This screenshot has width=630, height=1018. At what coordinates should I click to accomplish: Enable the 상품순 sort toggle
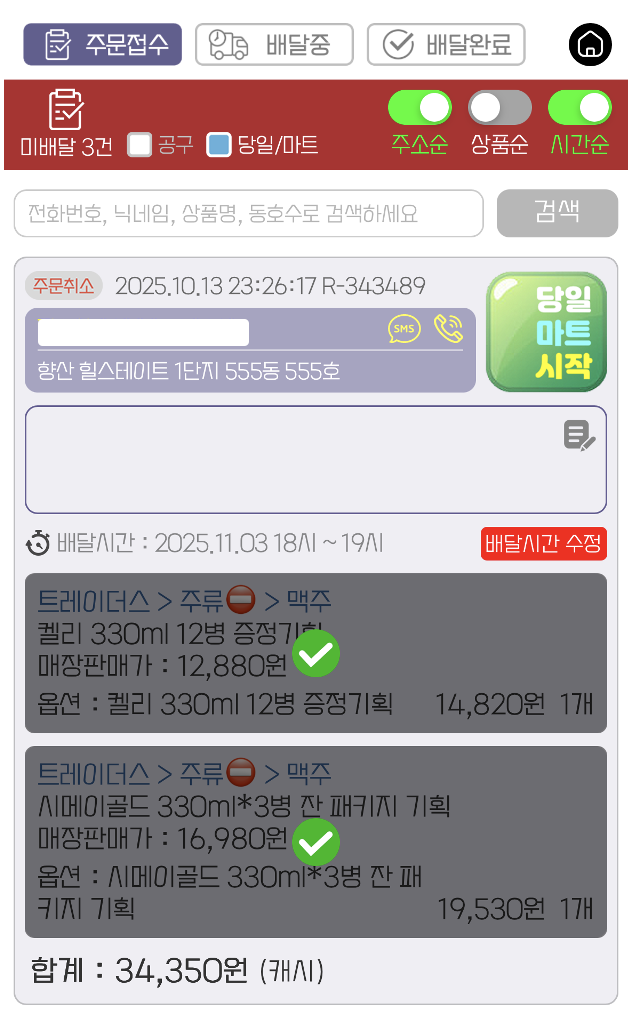500,107
